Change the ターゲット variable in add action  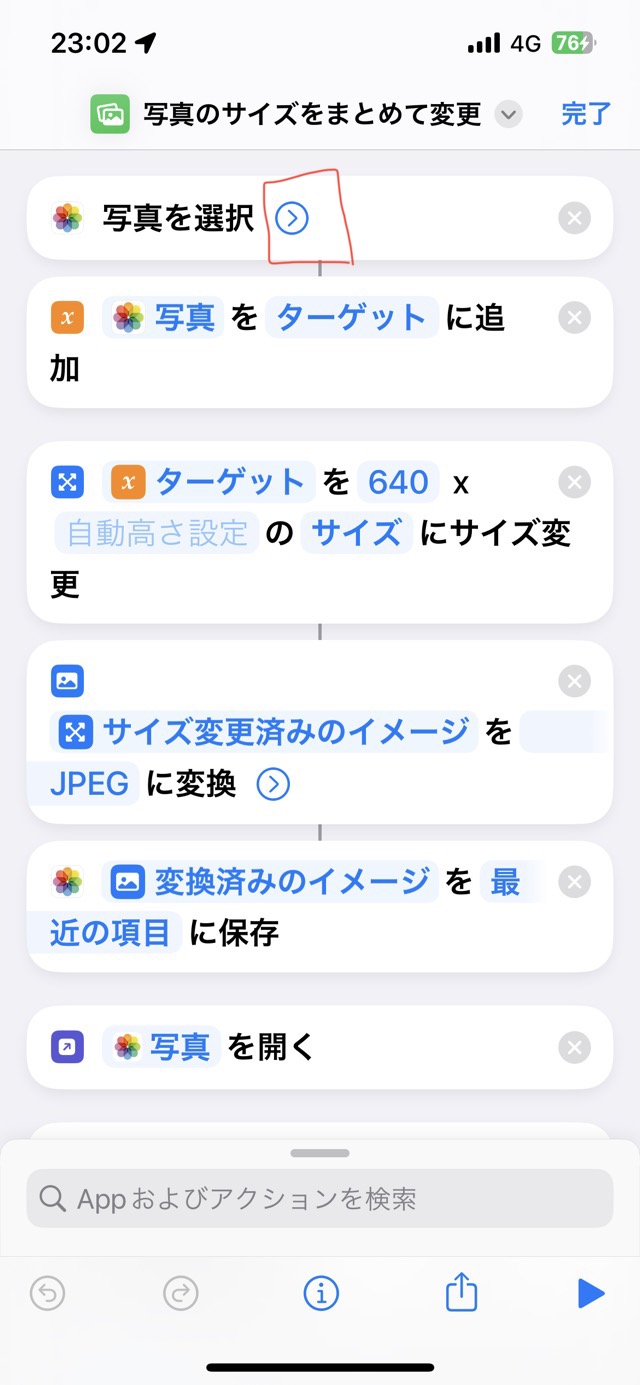pos(351,318)
